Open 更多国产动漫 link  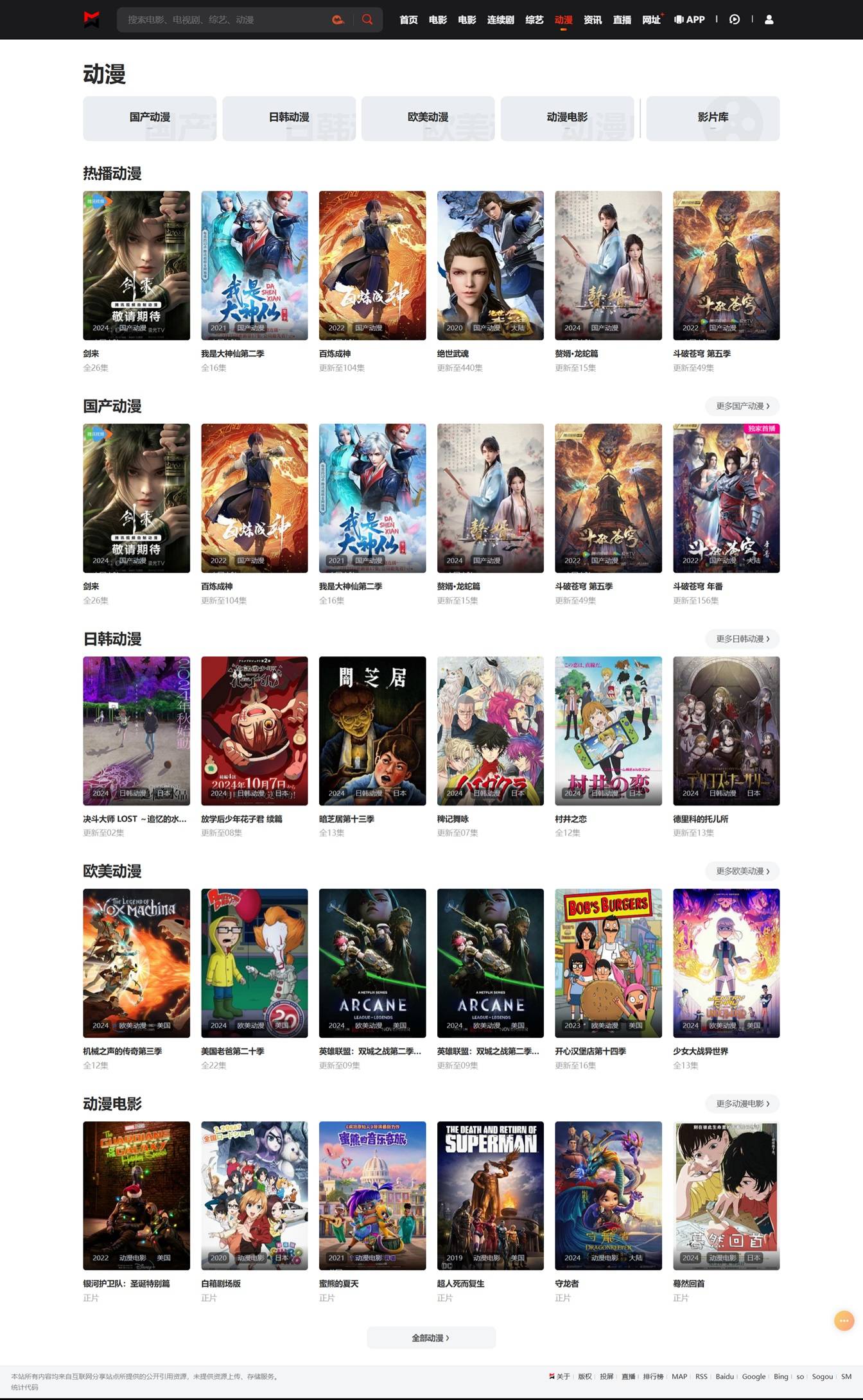point(742,406)
